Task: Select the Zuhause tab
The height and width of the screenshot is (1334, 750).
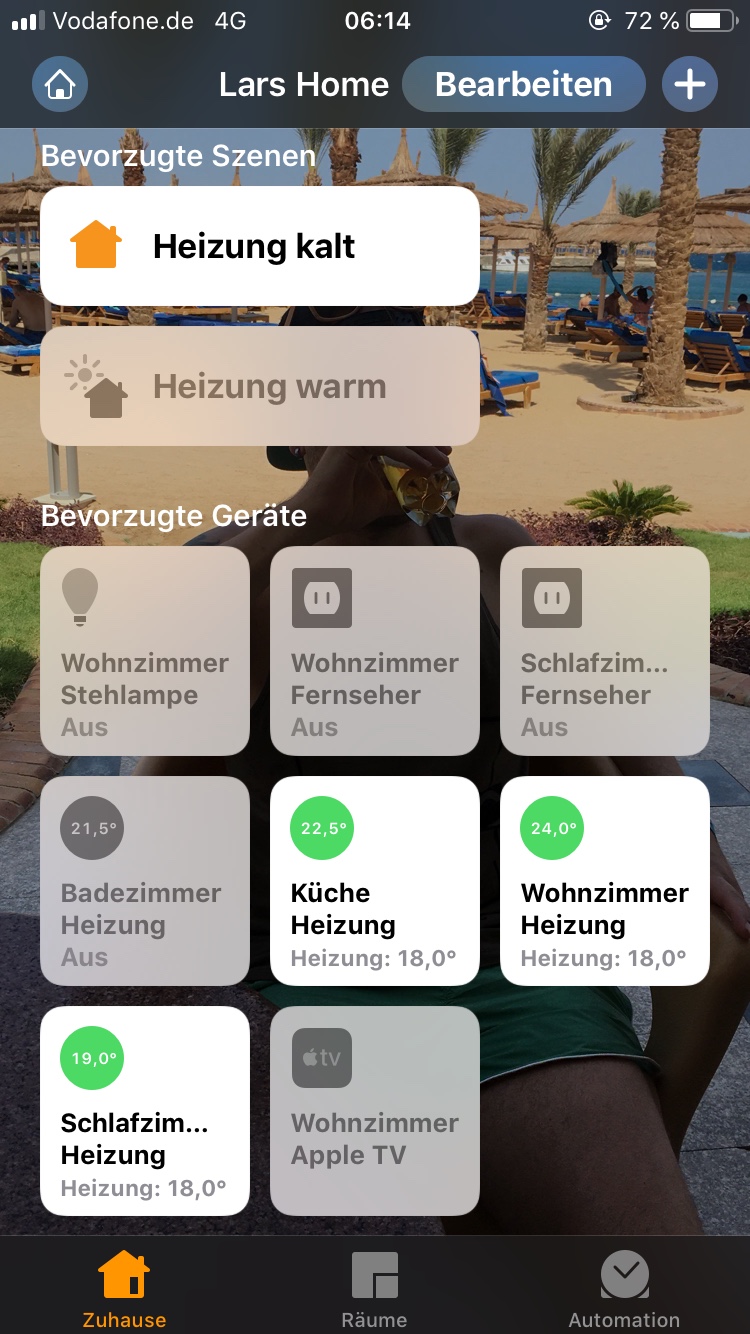Action: point(124,1289)
